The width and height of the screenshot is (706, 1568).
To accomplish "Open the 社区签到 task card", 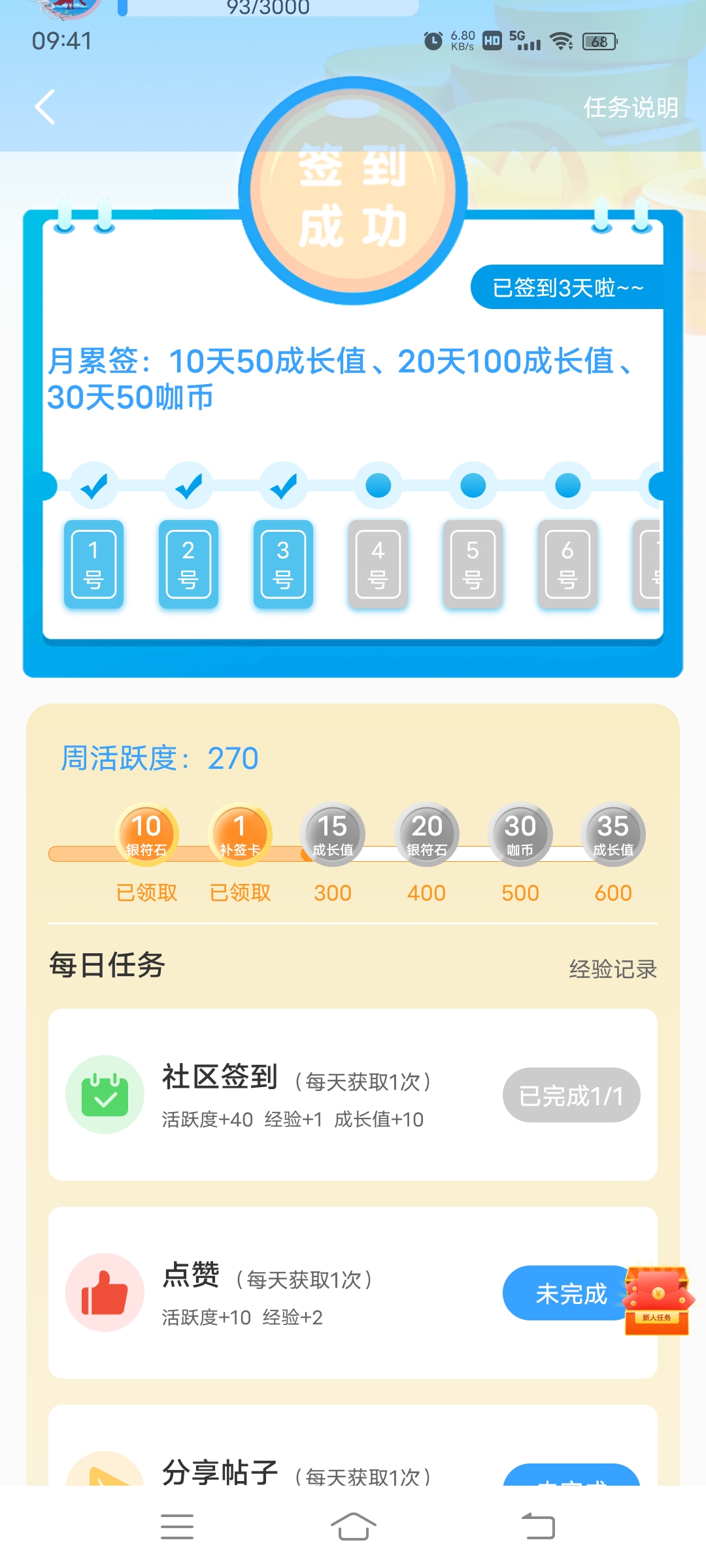I will tap(294, 1095).
